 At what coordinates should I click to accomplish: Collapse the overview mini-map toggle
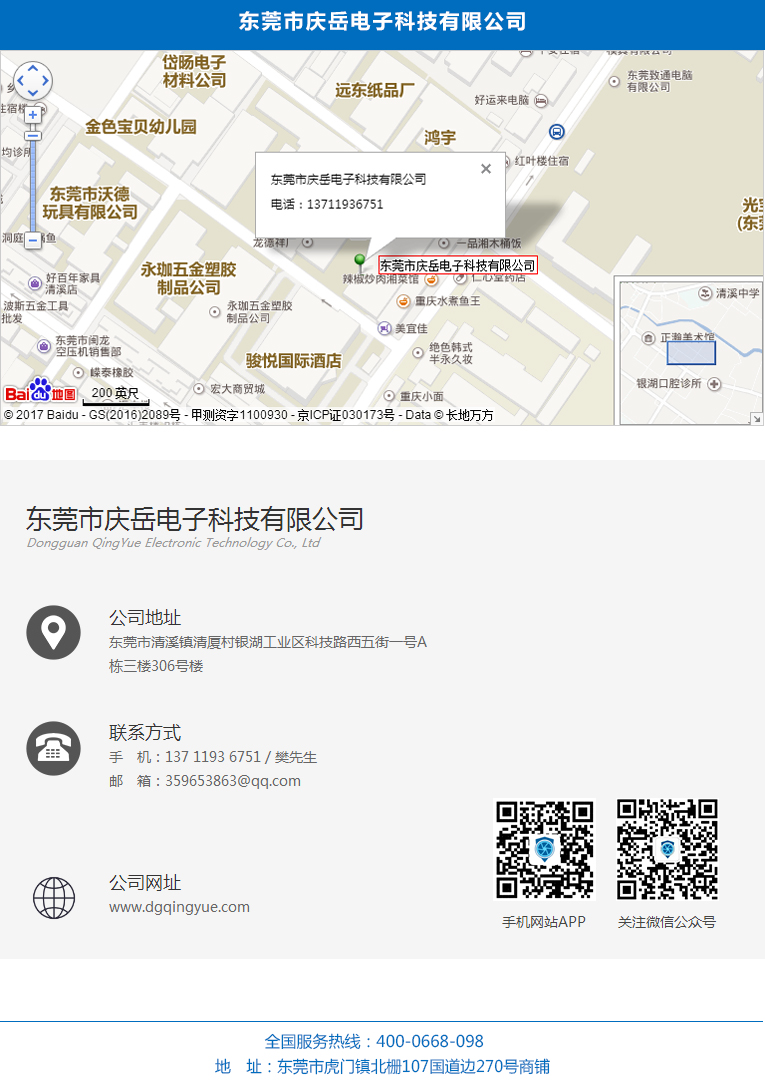tap(757, 419)
